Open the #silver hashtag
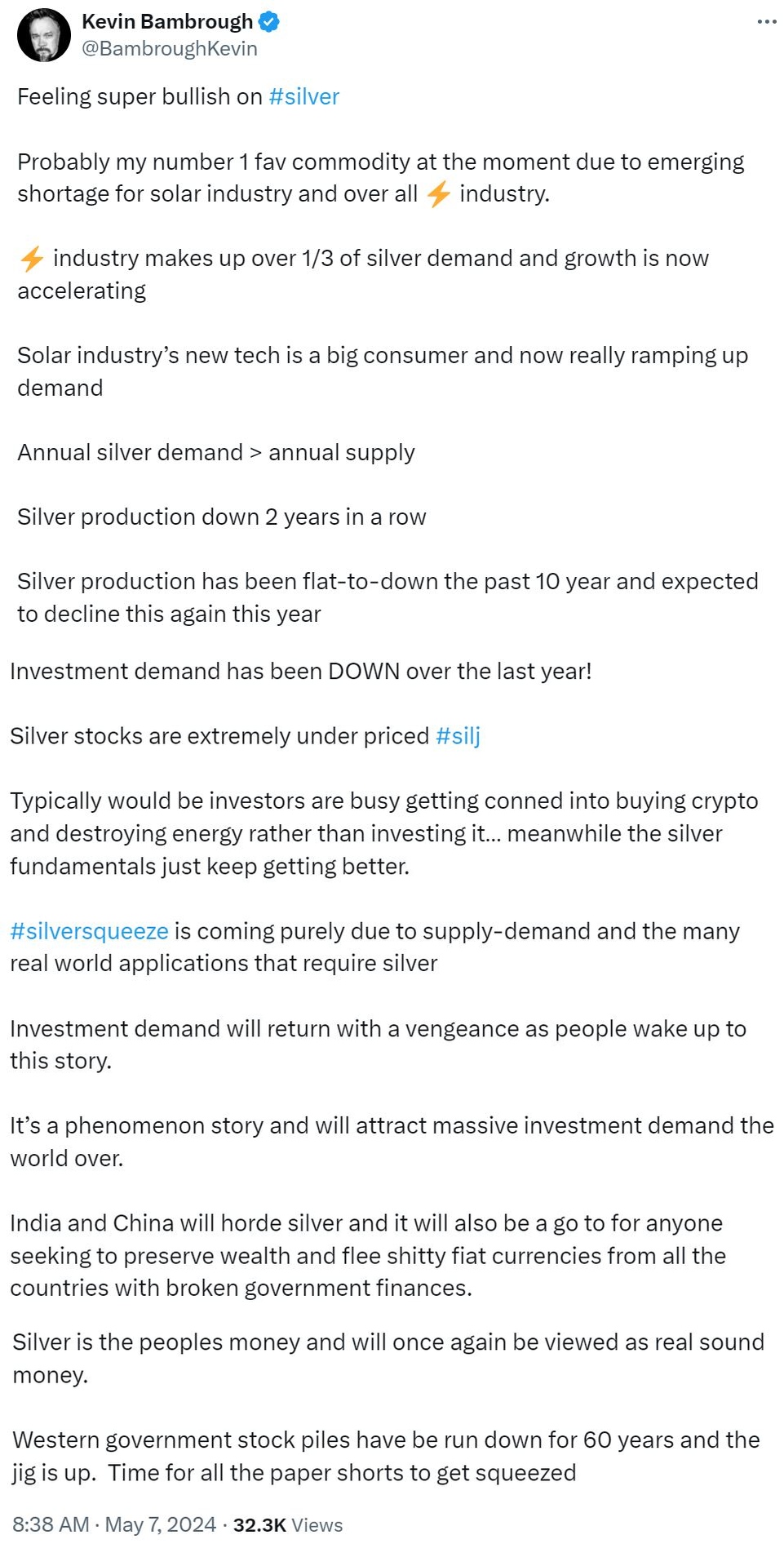 coord(303,97)
